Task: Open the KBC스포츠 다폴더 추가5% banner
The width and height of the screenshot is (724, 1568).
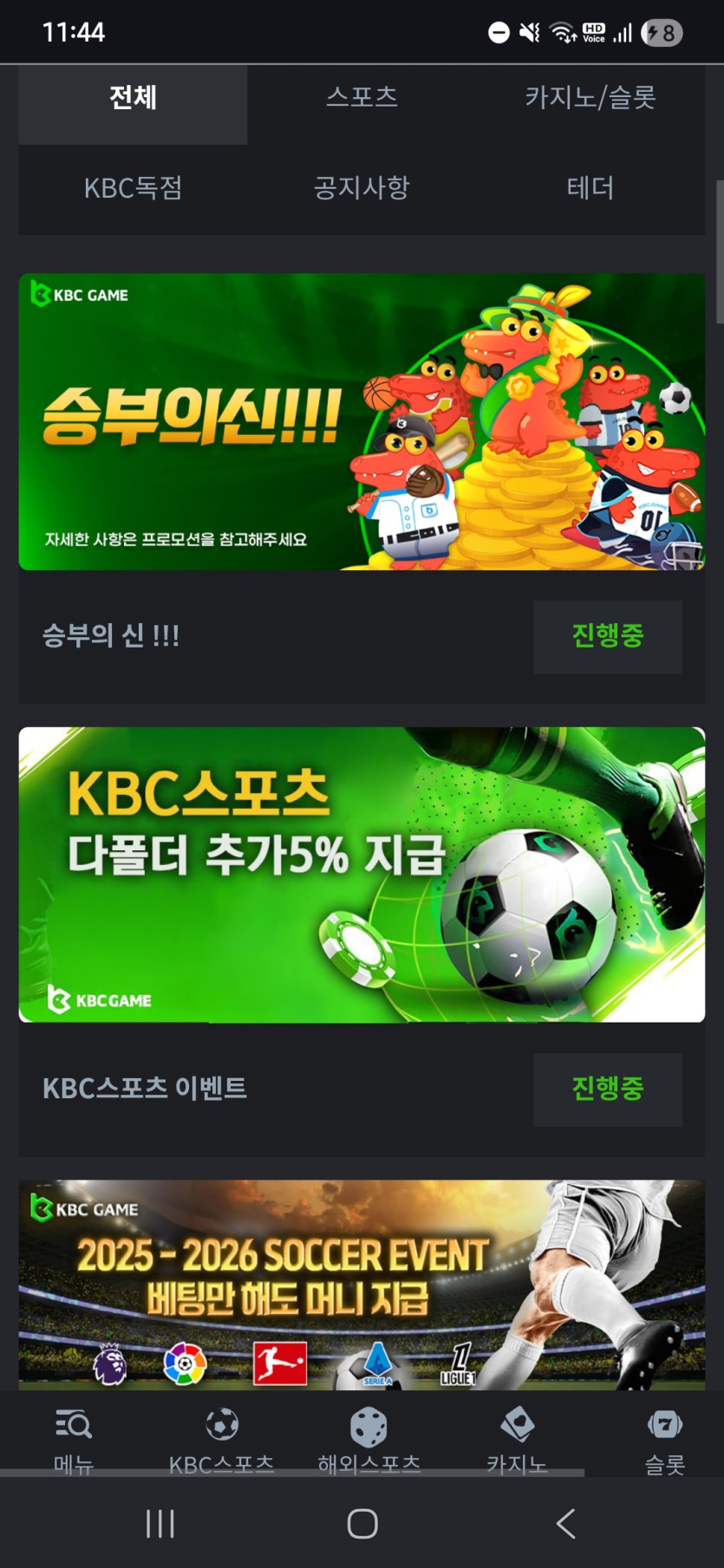Action: [x=362, y=874]
